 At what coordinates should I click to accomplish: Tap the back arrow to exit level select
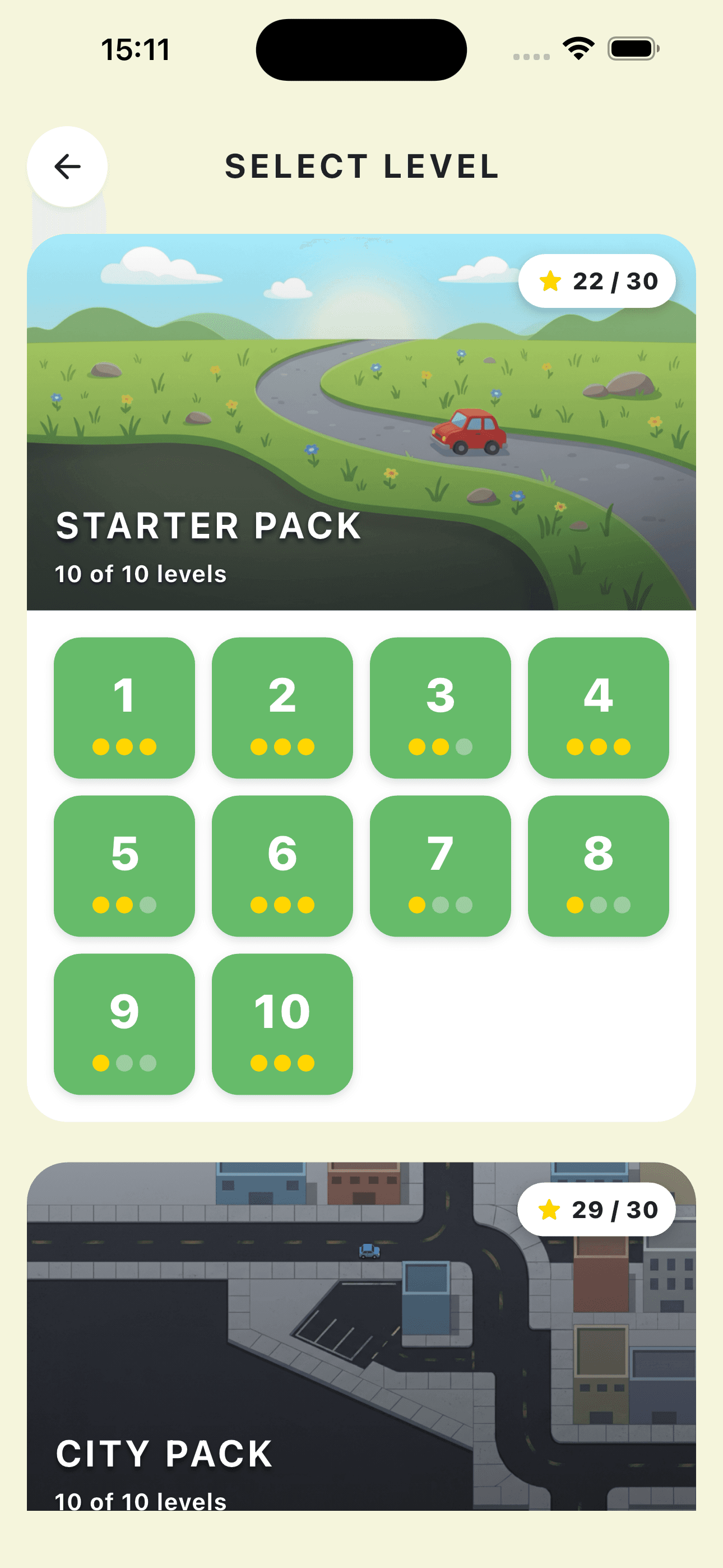[x=67, y=166]
